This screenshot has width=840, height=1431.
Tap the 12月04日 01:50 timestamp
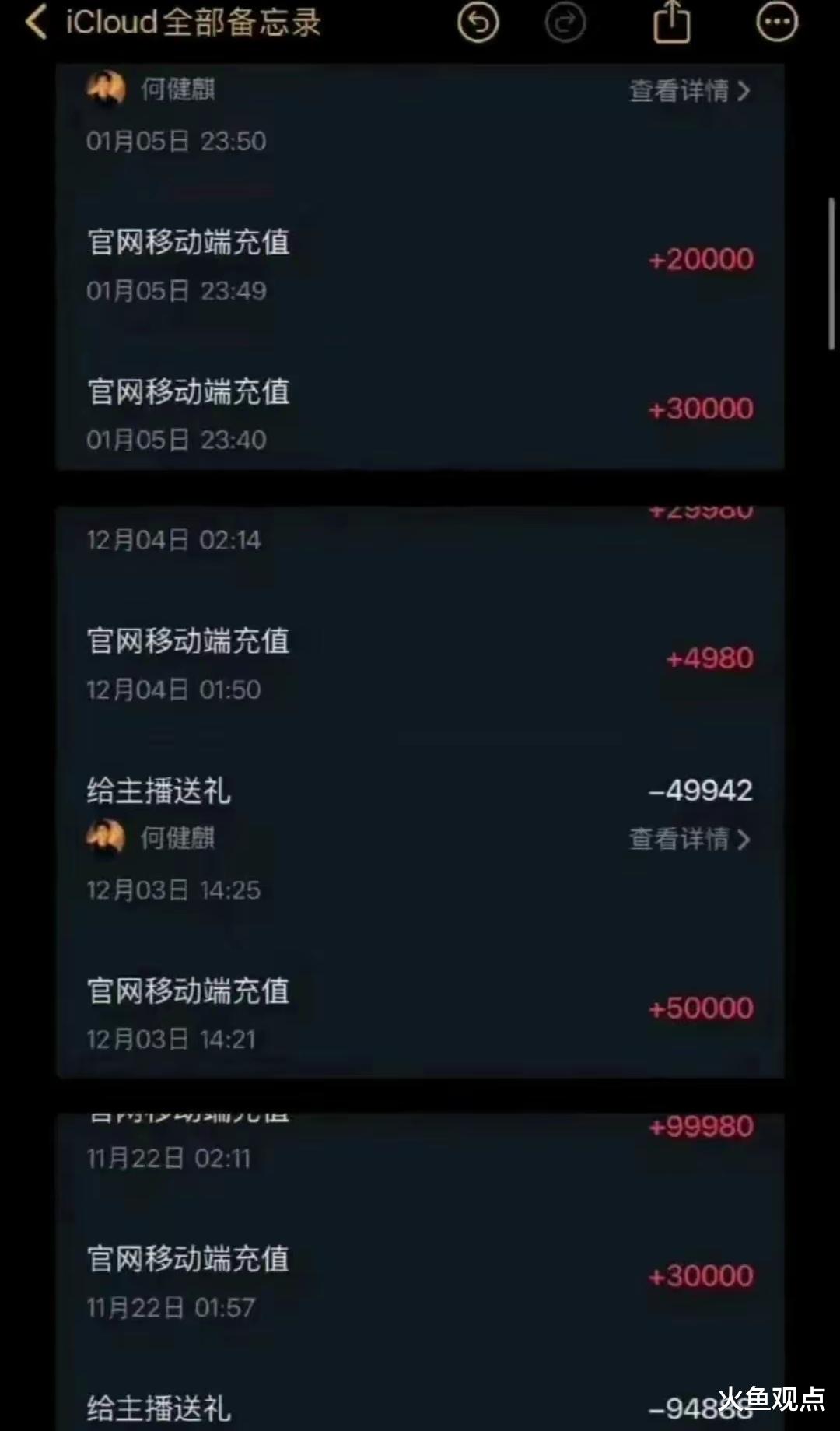point(175,689)
